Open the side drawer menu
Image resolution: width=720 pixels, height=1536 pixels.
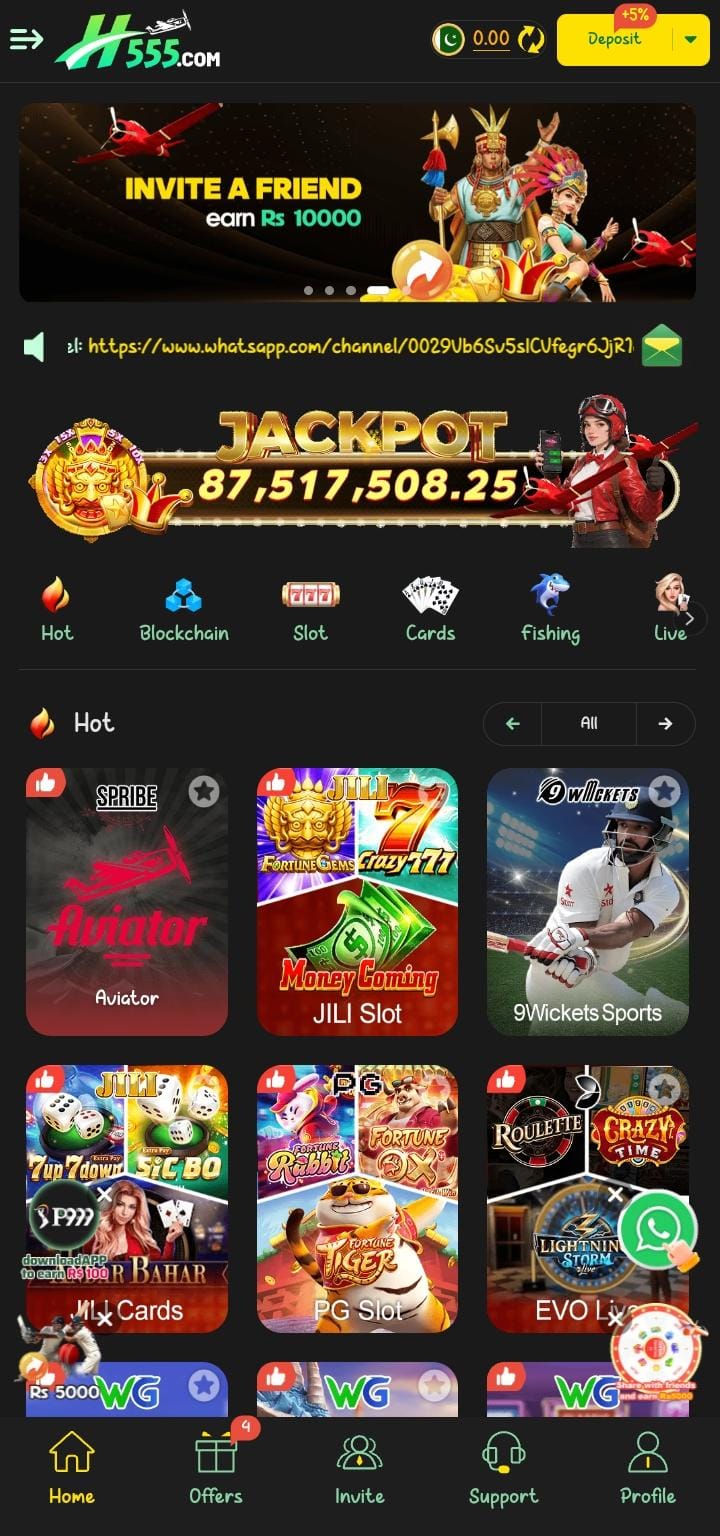26,39
